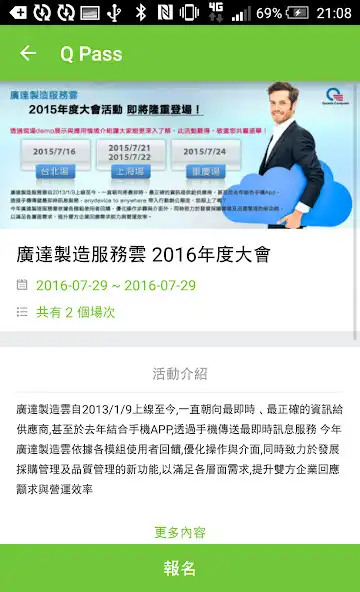Go back using the app bar arrow

tap(28, 53)
